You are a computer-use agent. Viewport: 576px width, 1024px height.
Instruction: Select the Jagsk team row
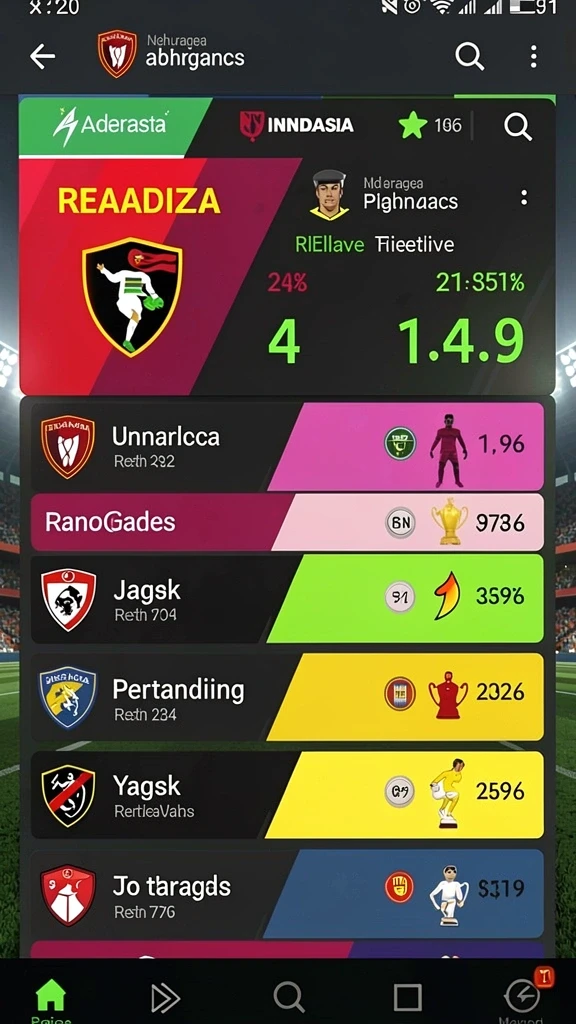pyautogui.click(x=287, y=599)
